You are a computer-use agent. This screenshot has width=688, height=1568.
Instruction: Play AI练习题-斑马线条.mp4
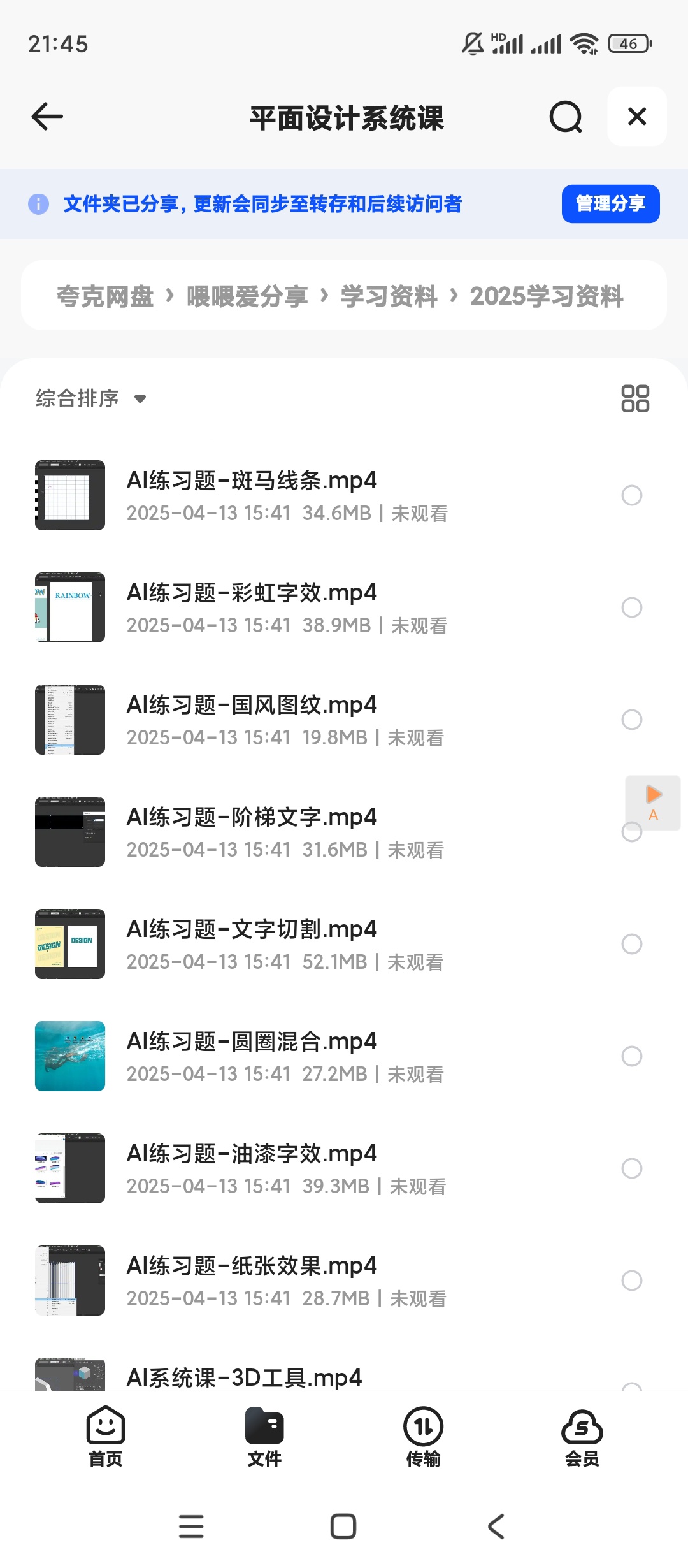252,481
